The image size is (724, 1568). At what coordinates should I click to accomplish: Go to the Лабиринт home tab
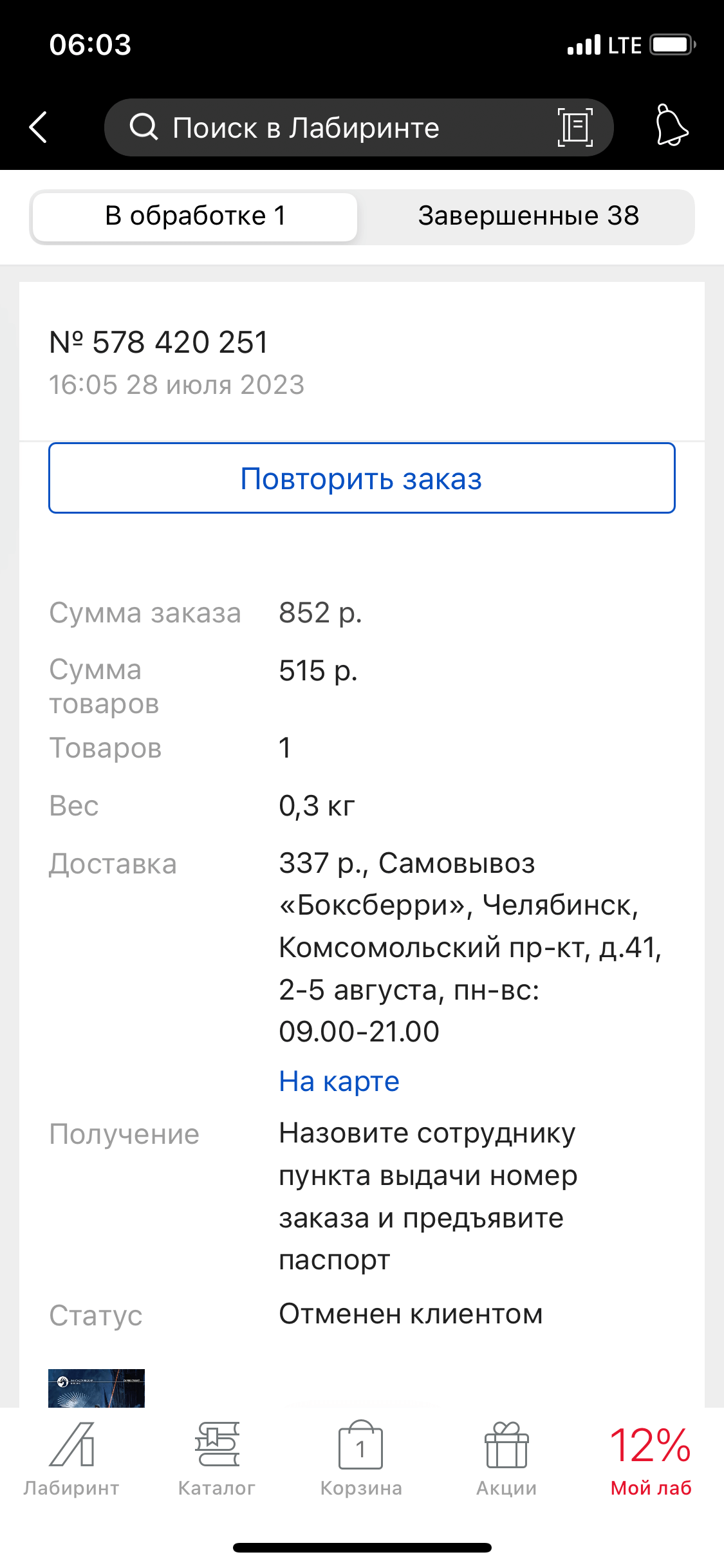(x=71, y=1460)
